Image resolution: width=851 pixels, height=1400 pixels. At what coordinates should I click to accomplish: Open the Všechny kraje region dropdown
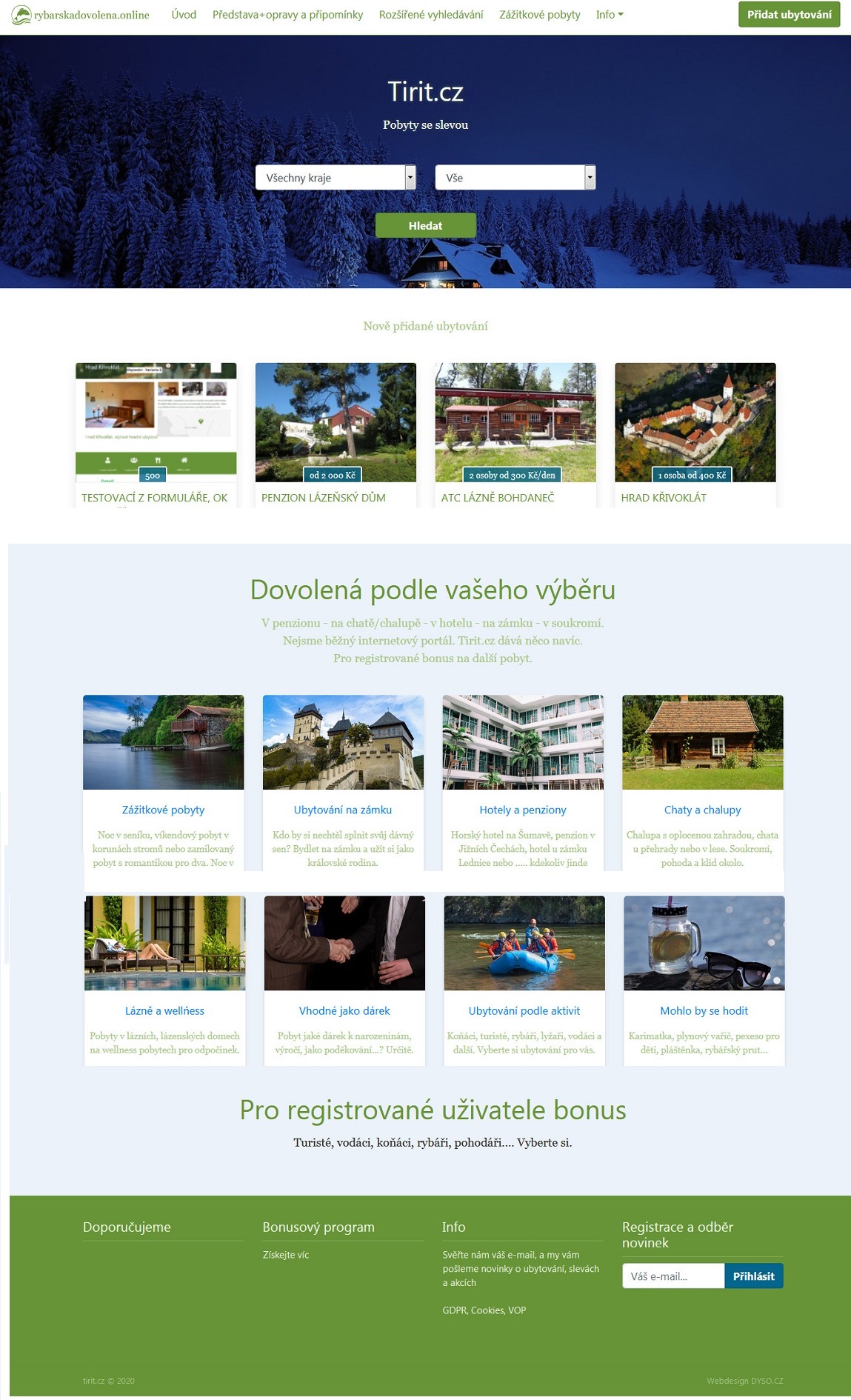click(x=336, y=178)
